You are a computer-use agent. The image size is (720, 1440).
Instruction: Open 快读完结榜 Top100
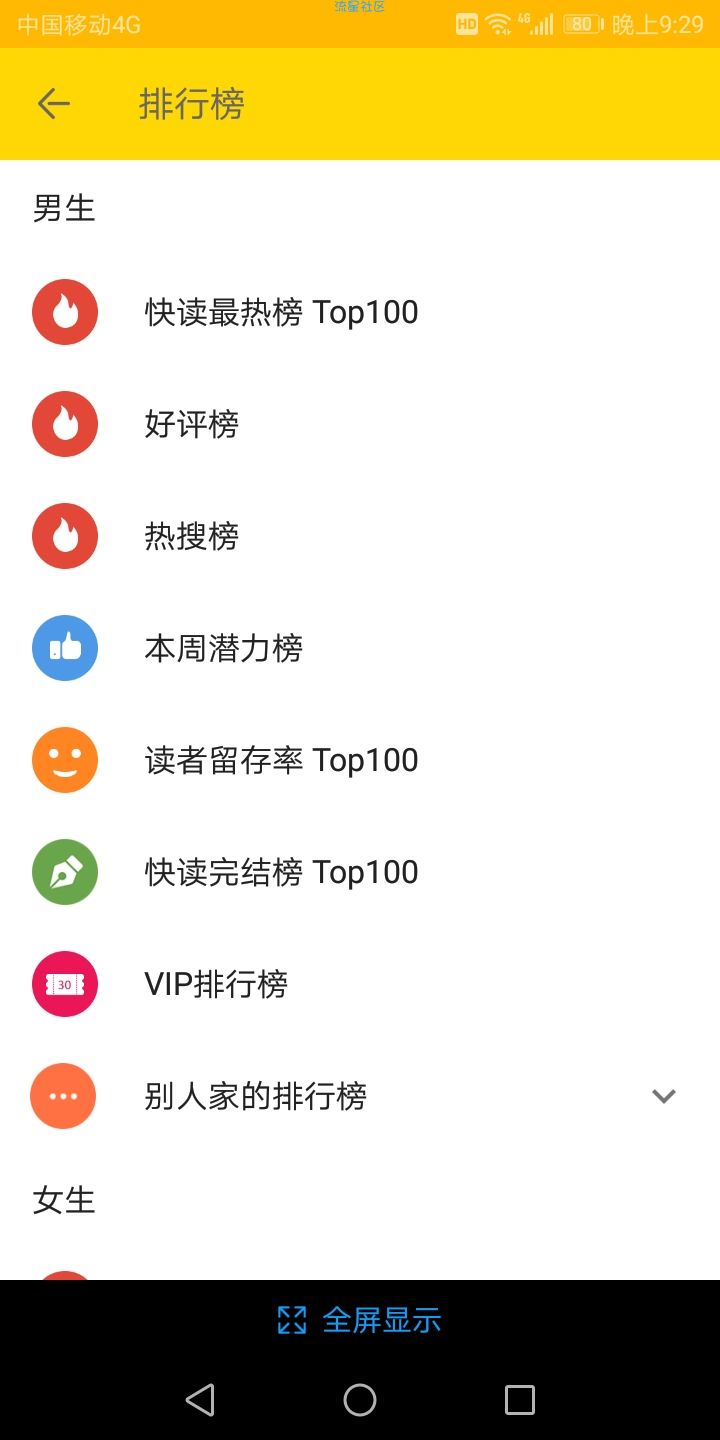(x=360, y=872)
